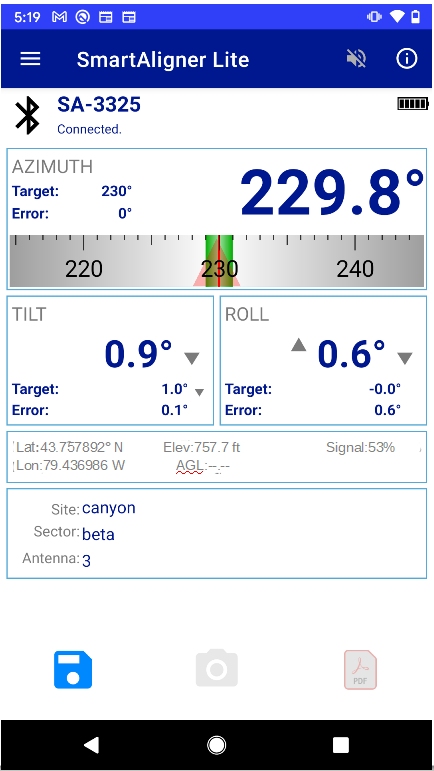Tap the up arrow beside Roll 0.6°

click(298, 345)
